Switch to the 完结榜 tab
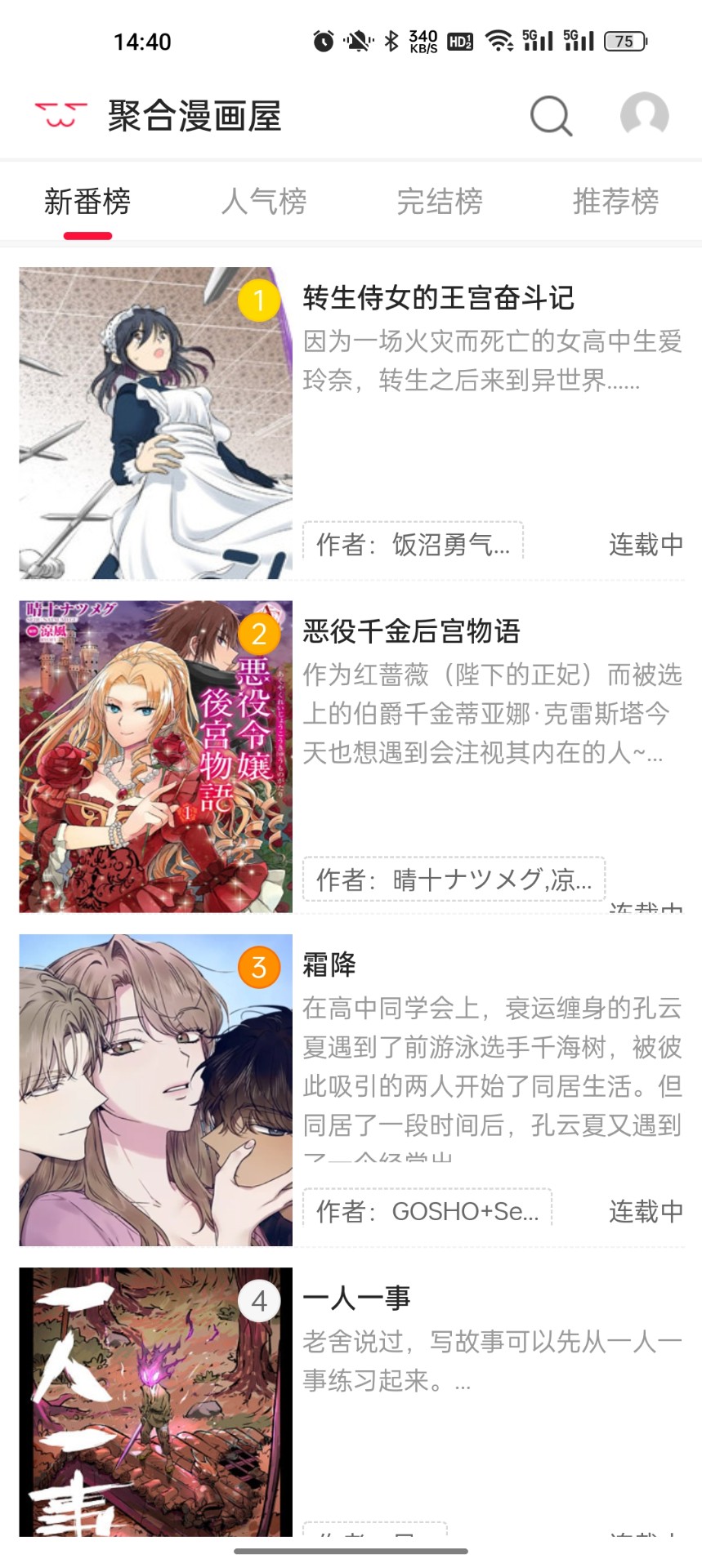The width and height of the screenshot is (702, 1568). coord(440,202)
